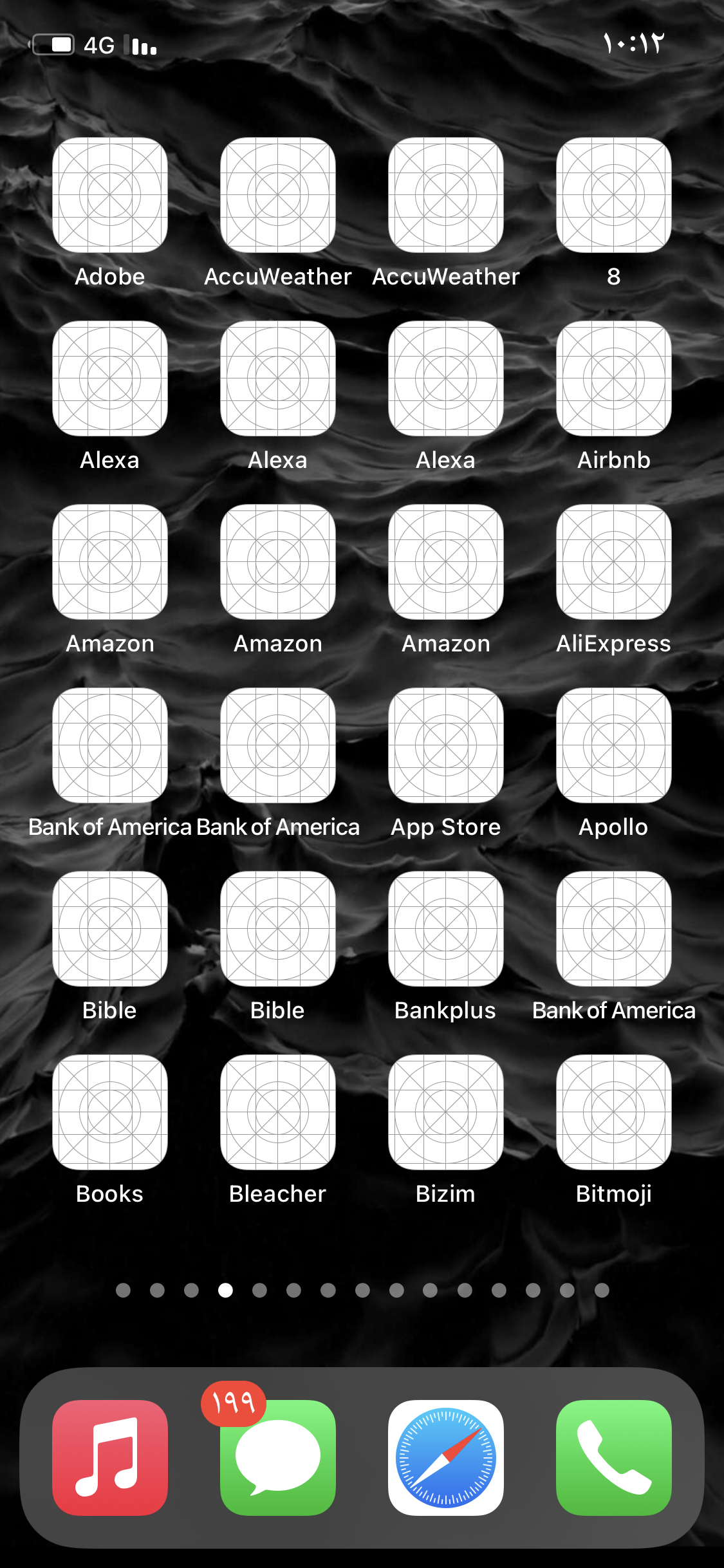Open the Music app in the dock
This screenshot has width=724, height=1568.
[x=110, y=1457]
